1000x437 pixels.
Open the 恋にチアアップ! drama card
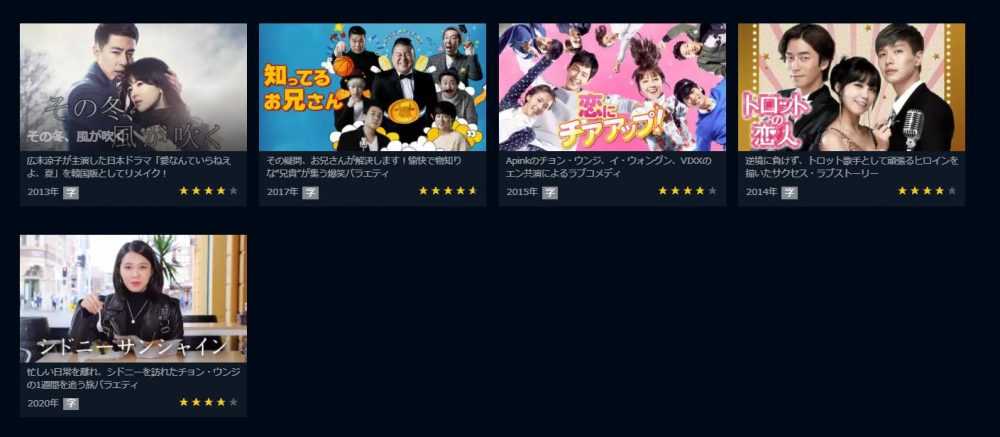click(612, 88)
